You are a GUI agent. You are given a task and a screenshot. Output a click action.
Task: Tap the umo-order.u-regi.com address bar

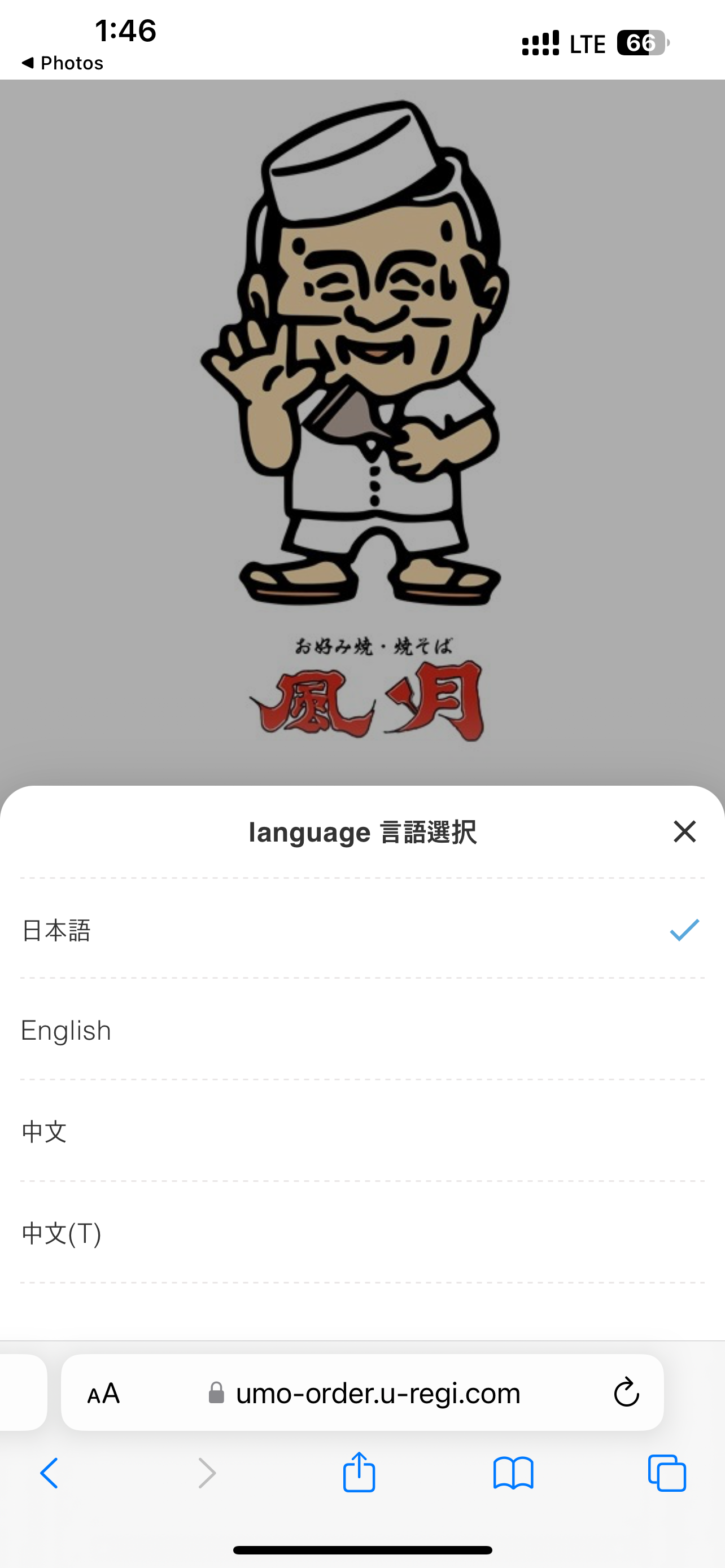[377, 1393]
